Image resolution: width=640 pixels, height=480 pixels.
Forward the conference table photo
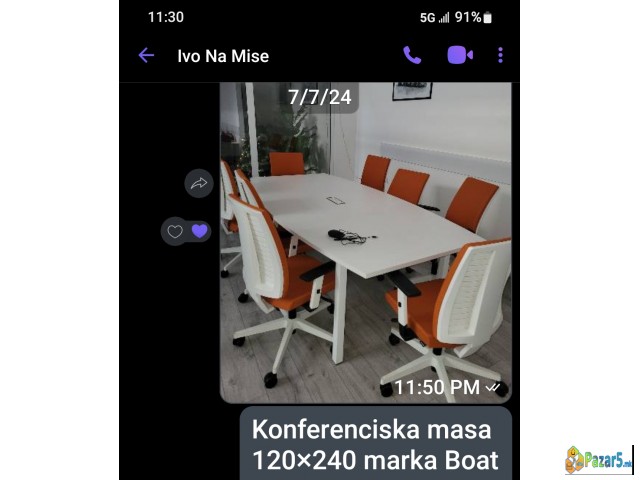198,183
